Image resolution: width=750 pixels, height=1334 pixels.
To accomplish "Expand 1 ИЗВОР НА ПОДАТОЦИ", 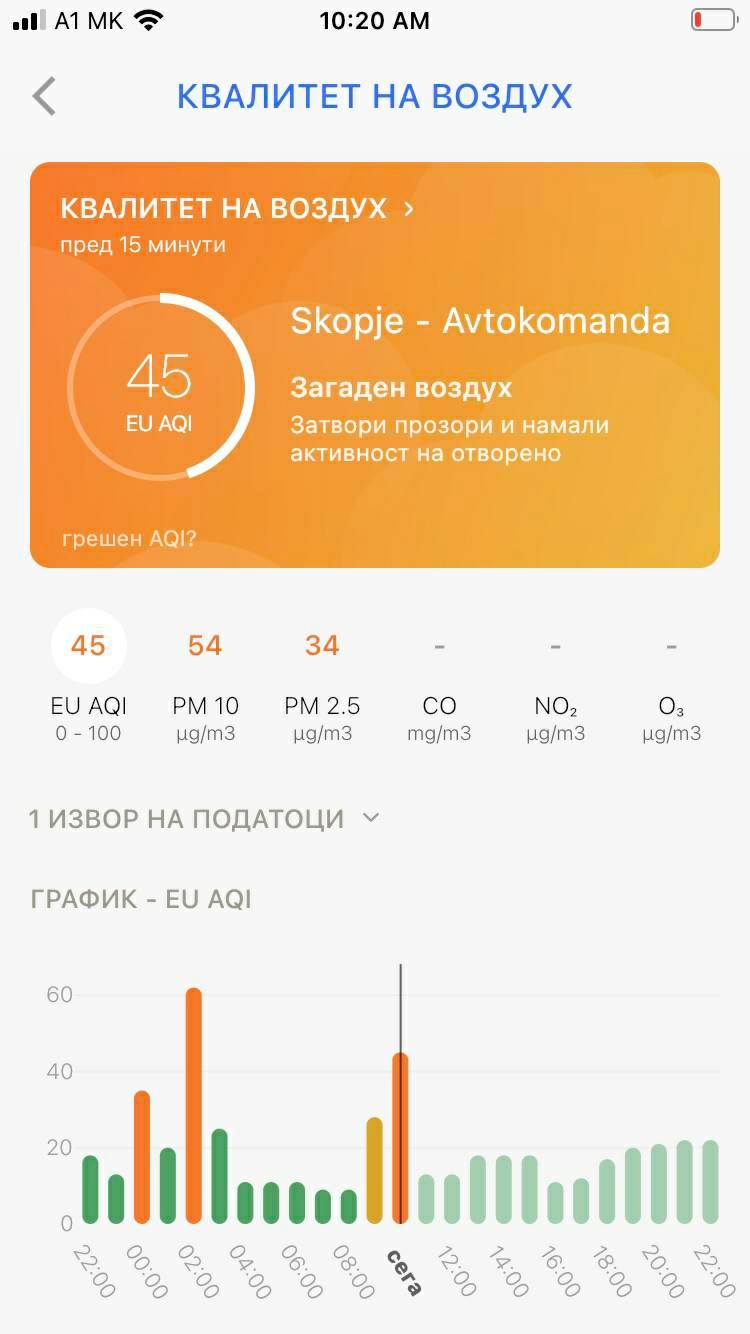I will (x=204, y=819).
